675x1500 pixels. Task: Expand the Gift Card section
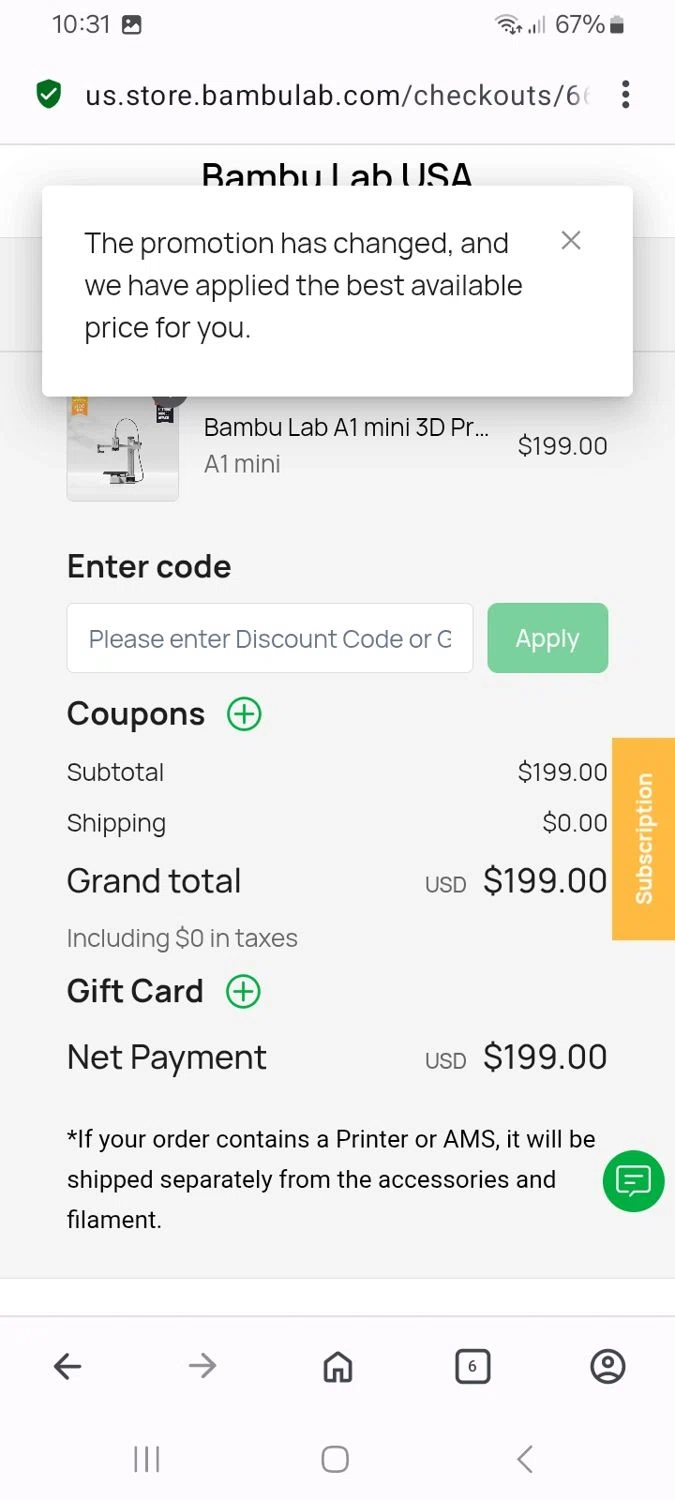coord(243,991)
